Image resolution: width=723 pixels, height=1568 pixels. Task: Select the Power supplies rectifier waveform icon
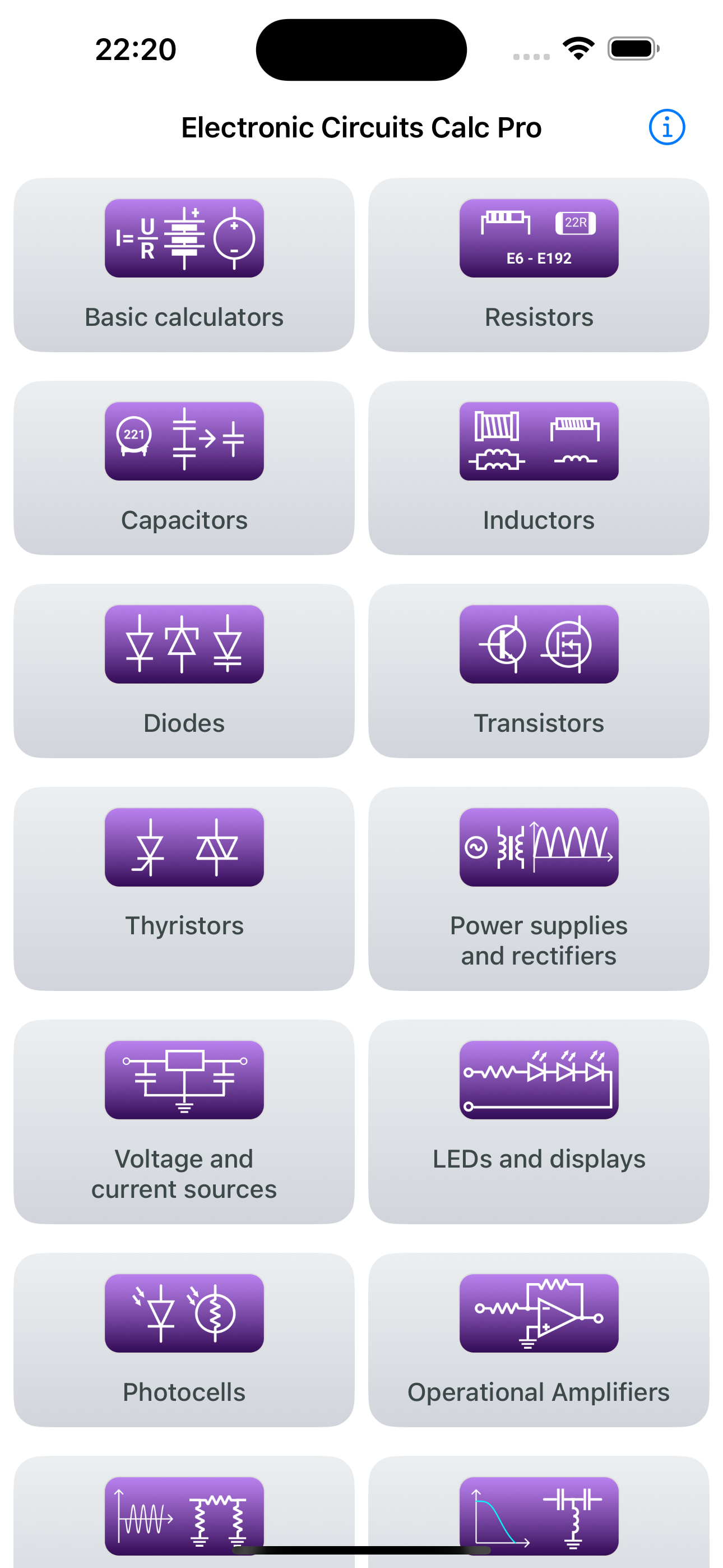538,847
